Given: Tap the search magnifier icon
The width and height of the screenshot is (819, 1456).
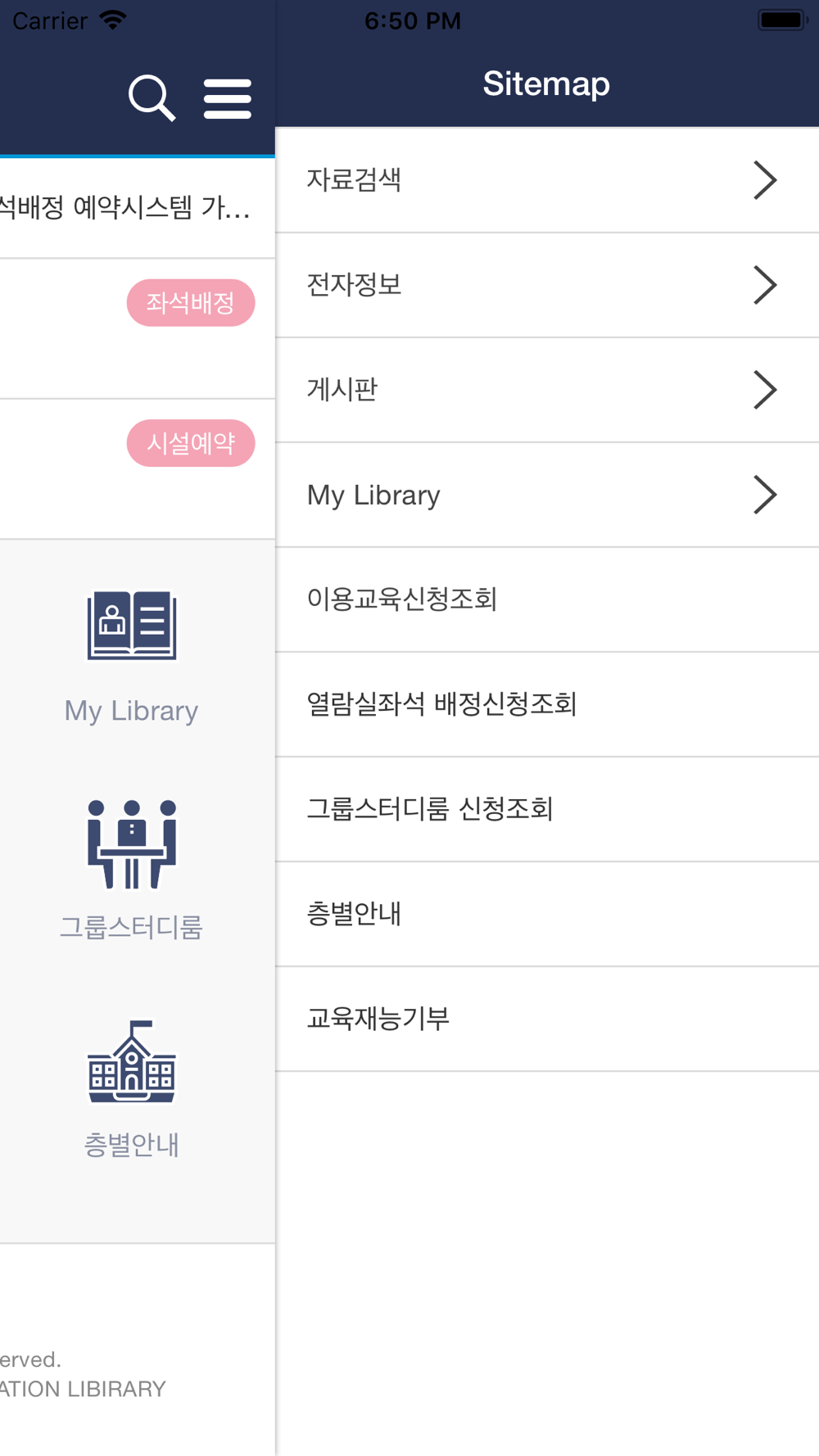Looking at the screenshot, I should click(152, 98).
